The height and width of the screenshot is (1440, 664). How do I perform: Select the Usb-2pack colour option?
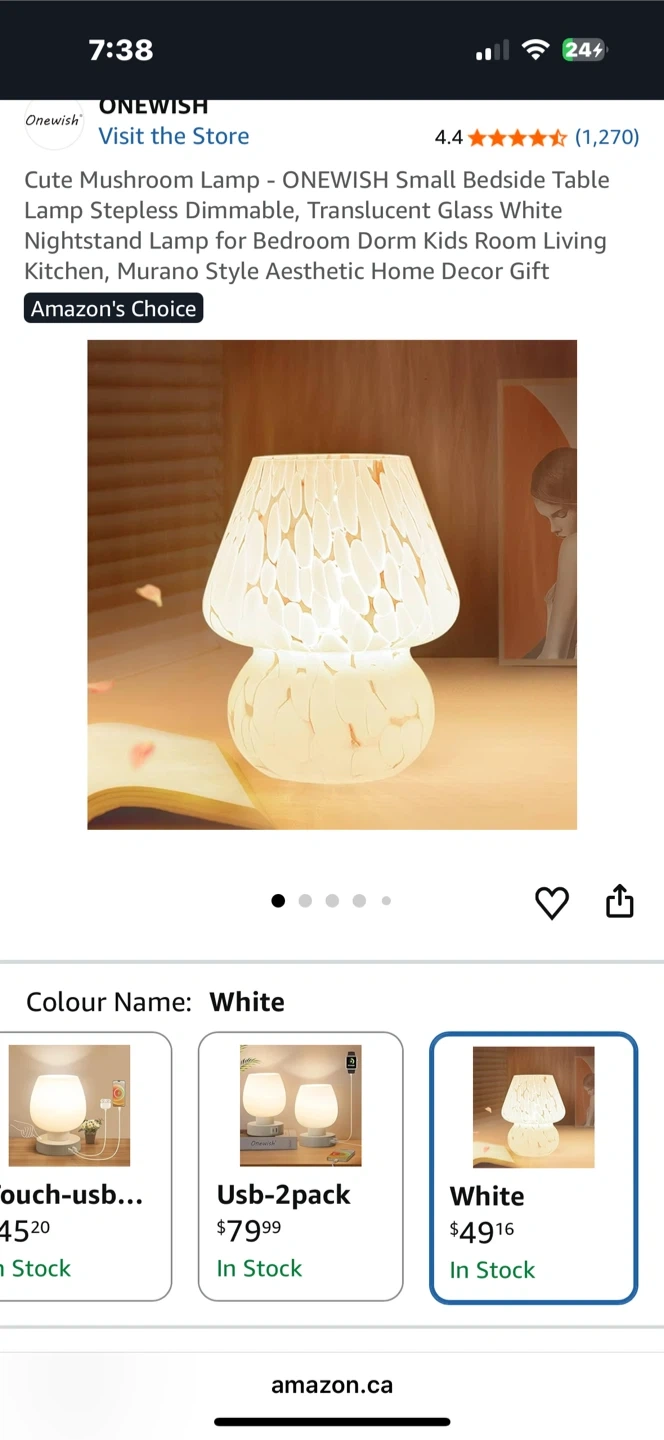300,1165
